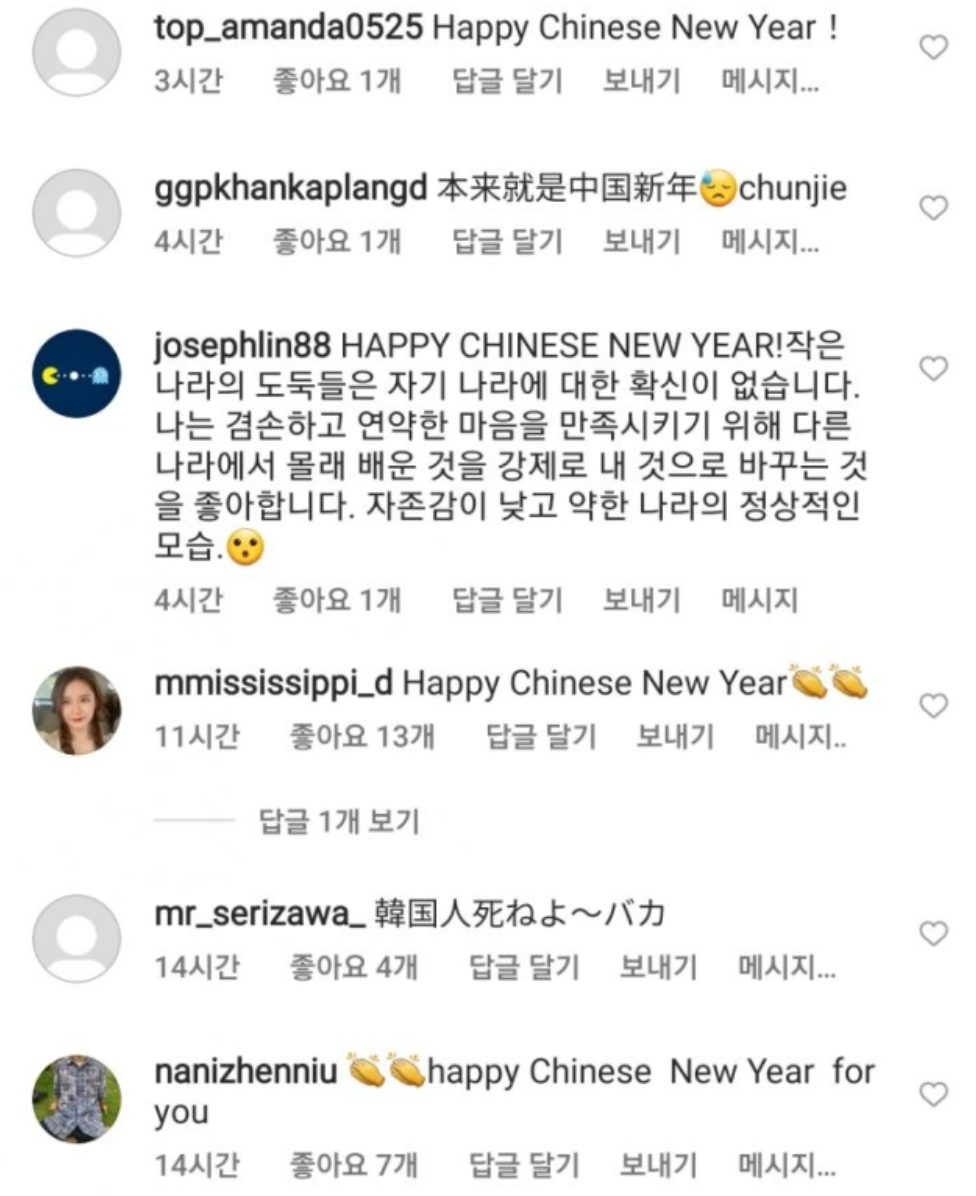Viewport: 976px width, 1196px height.
Task: Open mmississippi_d's profile avatar
Action: (76, 711)
